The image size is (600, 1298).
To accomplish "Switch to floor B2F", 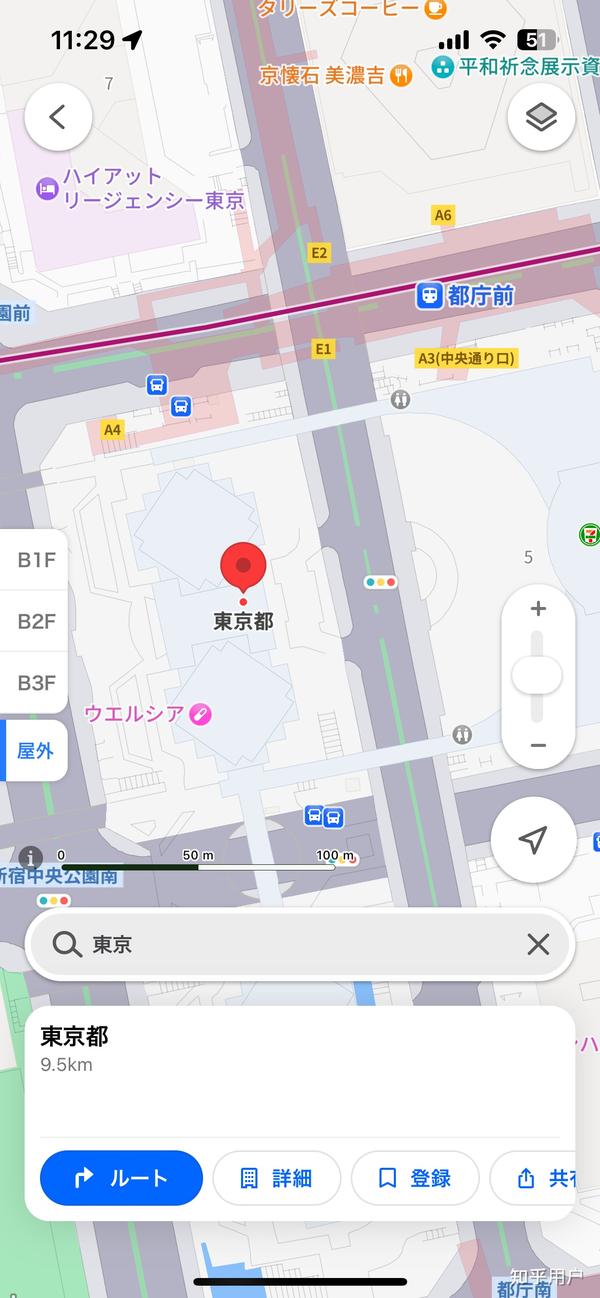I will click(x=36, y=621).
